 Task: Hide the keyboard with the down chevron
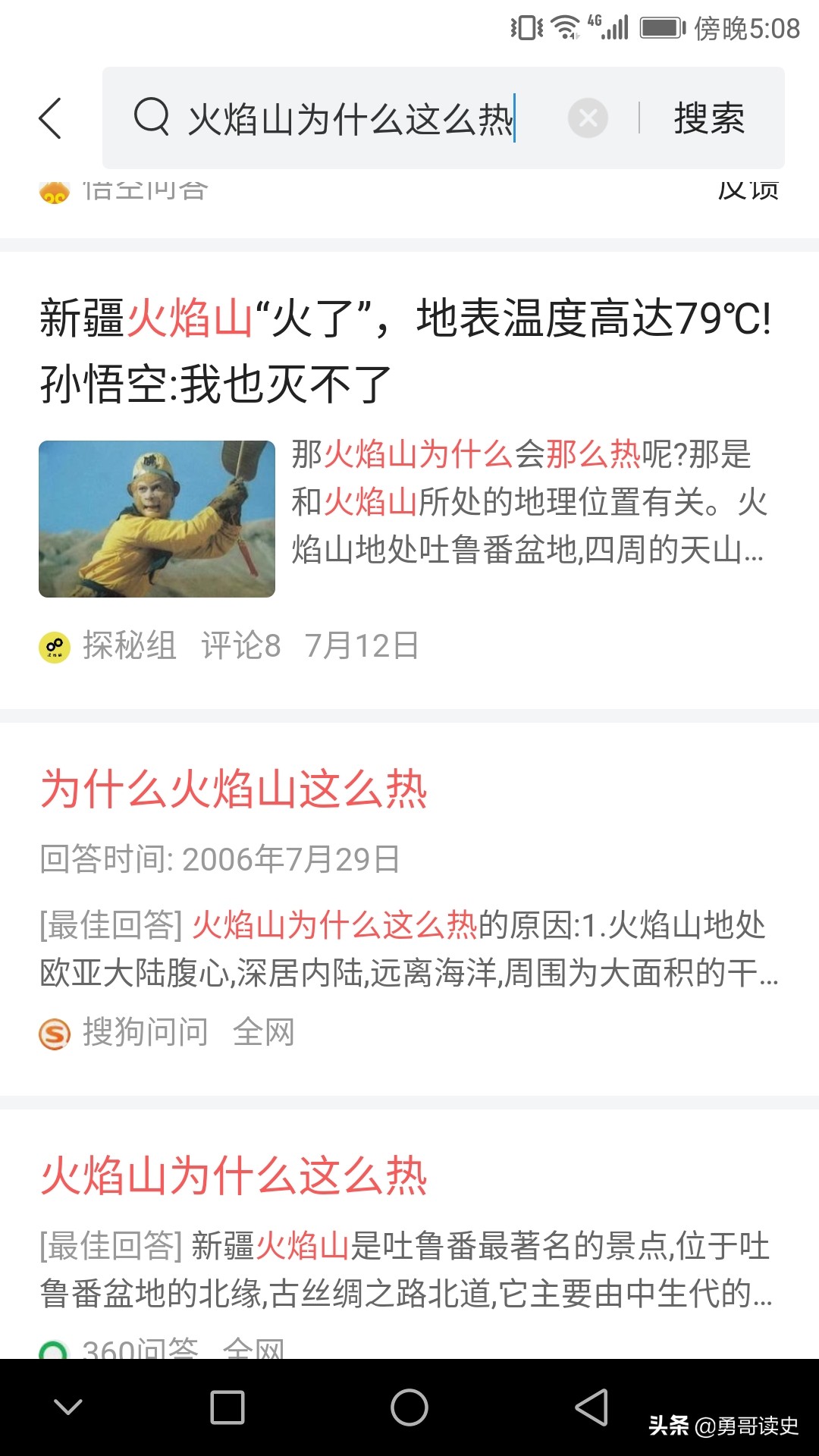pyautogui.click(x=68, y=1407)
